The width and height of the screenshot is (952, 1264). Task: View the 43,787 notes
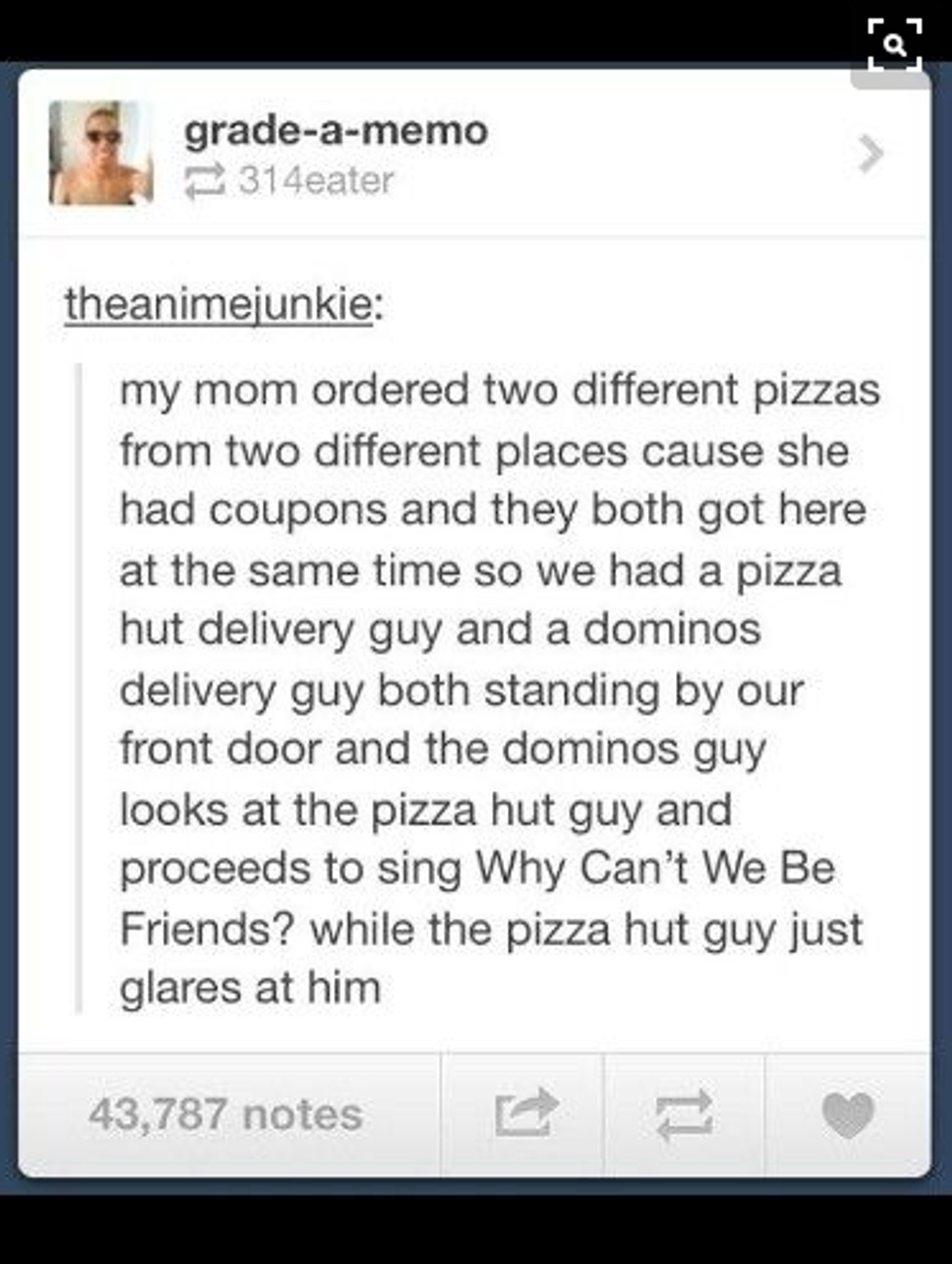tap(225, 1113)
